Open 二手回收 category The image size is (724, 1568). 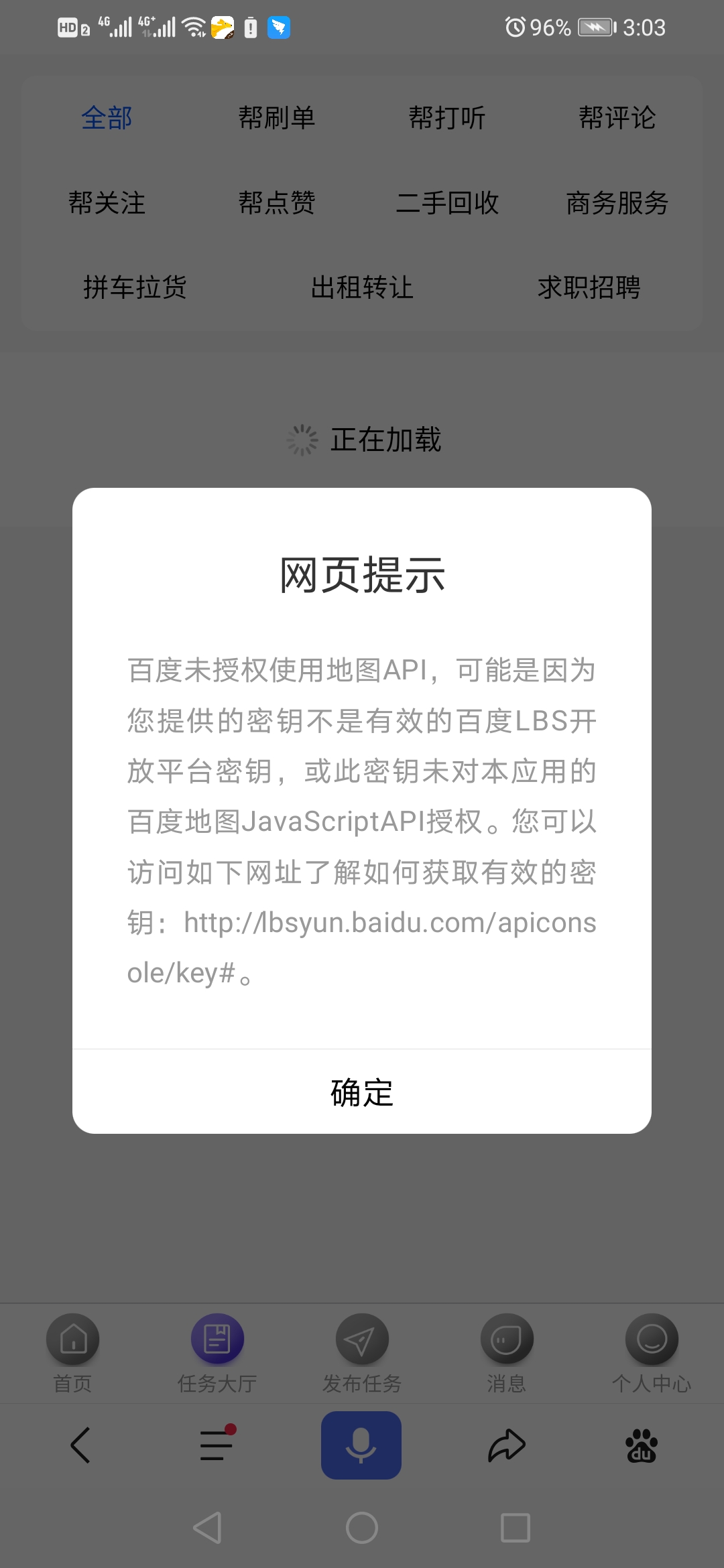(x=447, y=203)
